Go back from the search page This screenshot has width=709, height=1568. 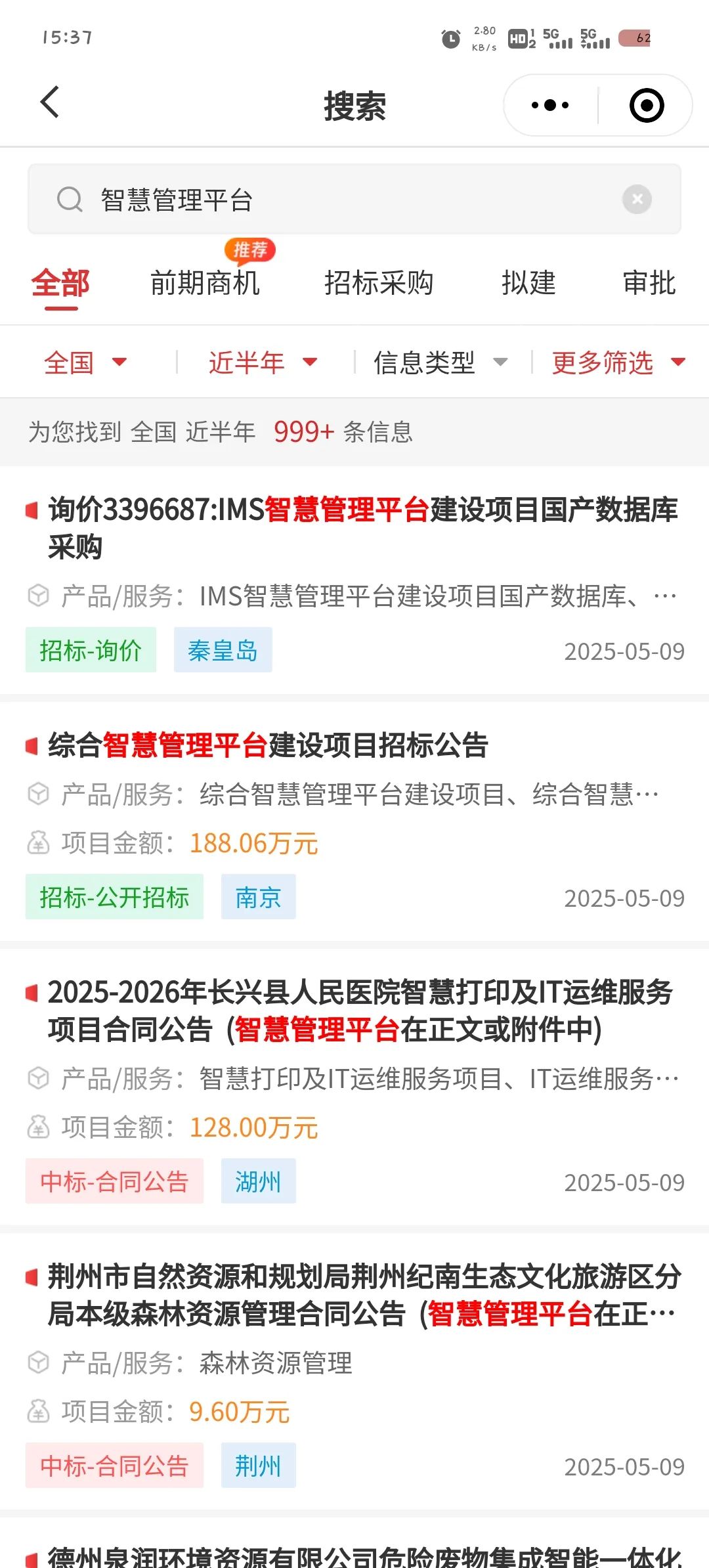(x=50, y=103)
